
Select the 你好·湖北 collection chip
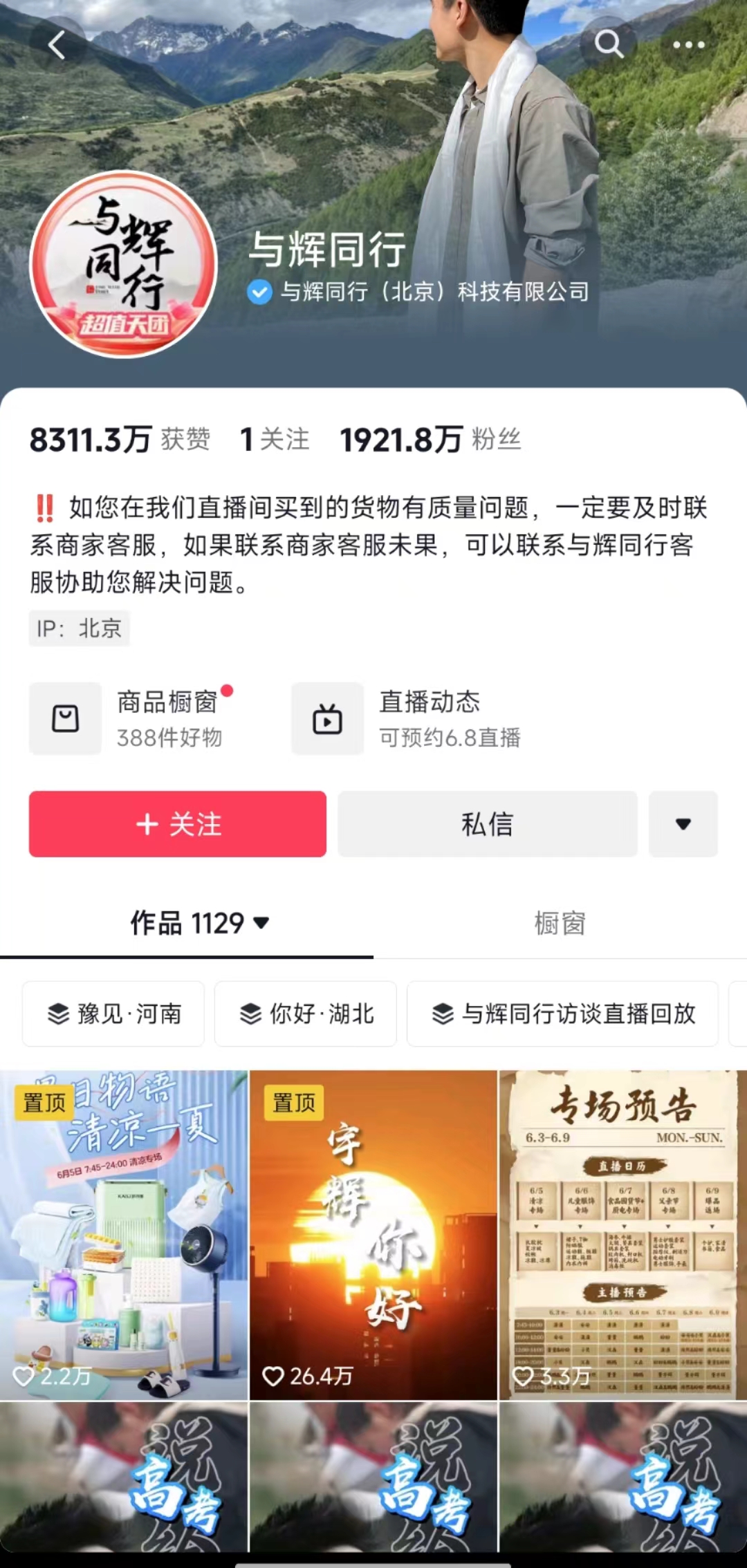tap(306, 1014)
